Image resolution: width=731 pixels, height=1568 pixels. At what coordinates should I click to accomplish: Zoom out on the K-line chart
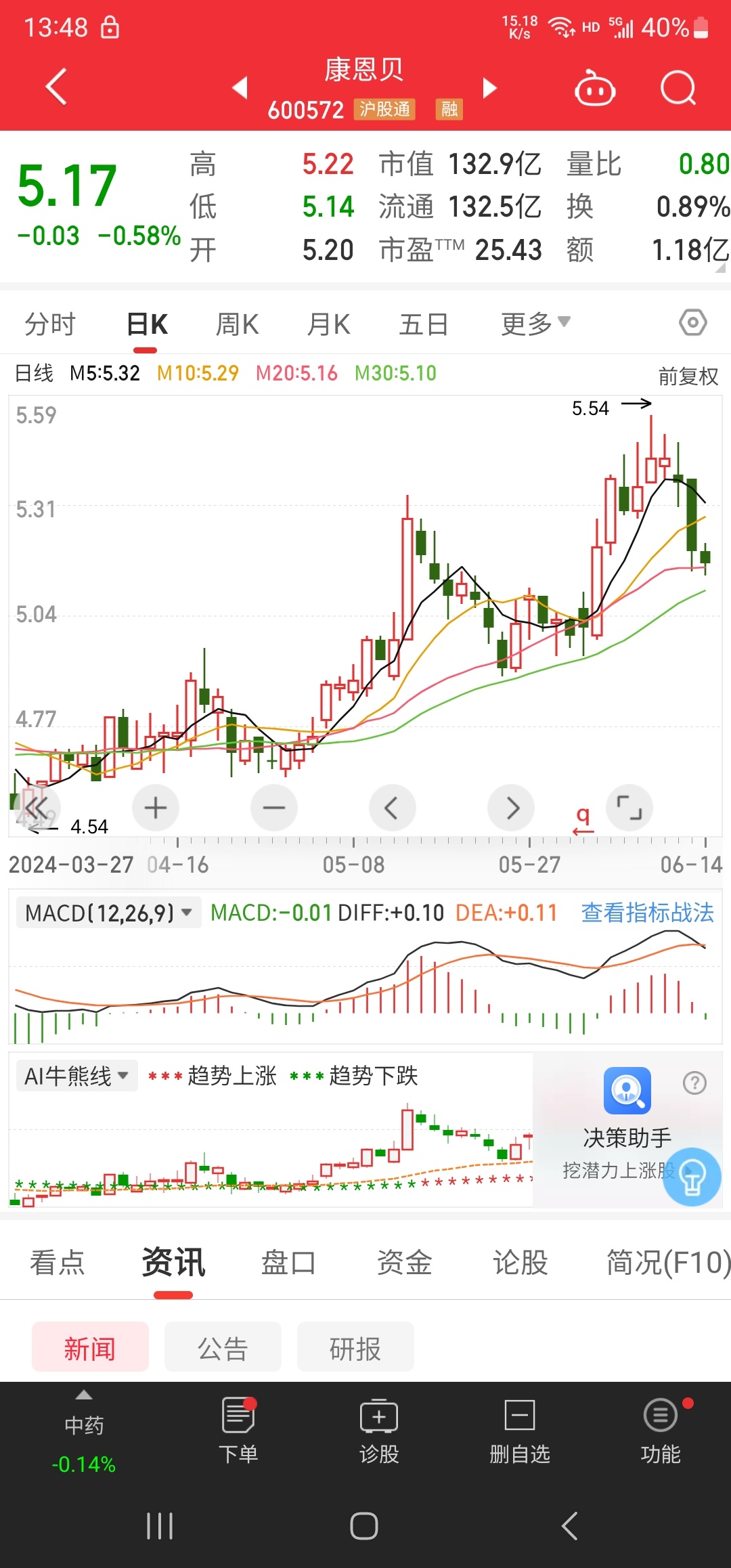click(273, 807)
